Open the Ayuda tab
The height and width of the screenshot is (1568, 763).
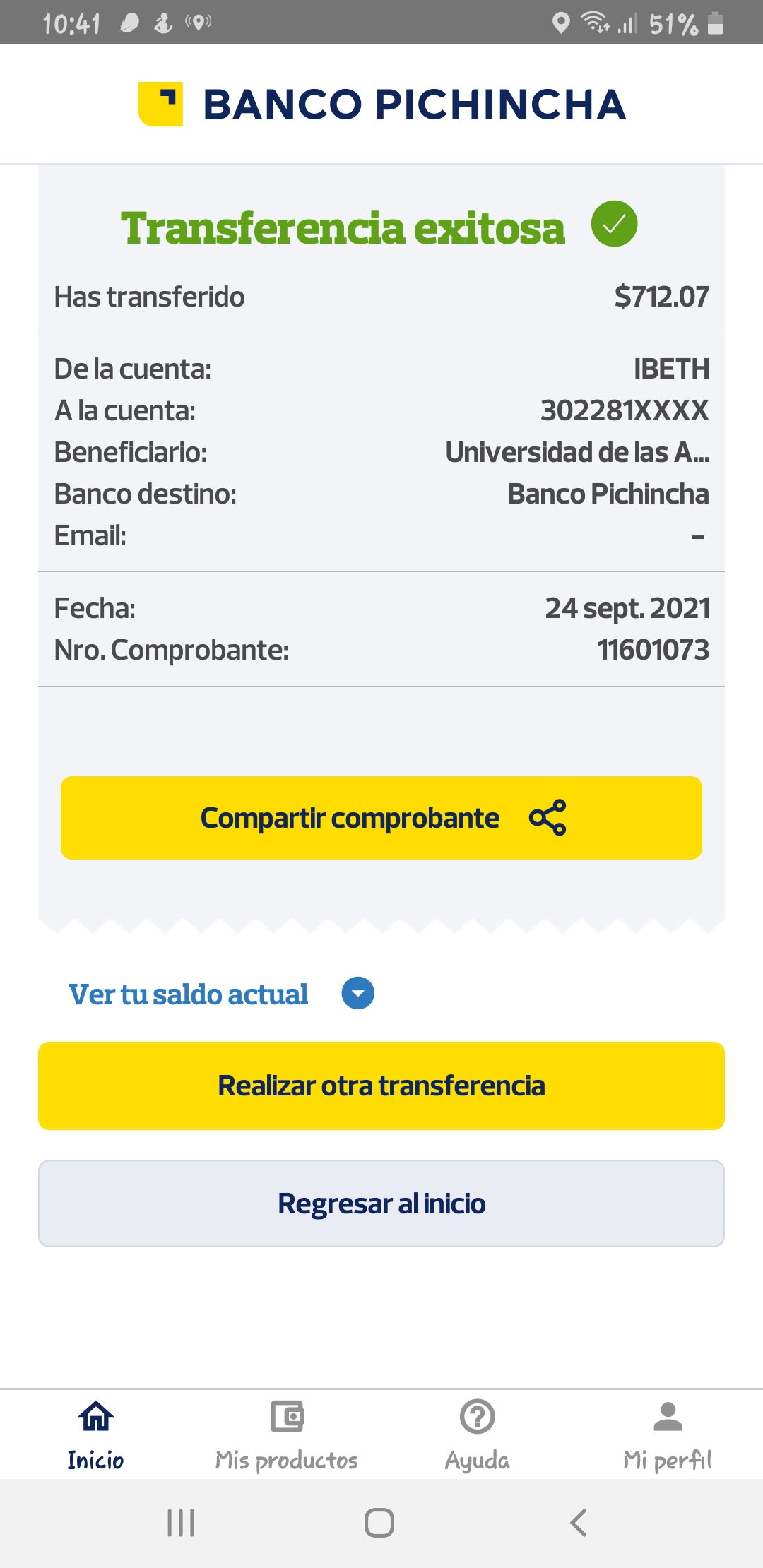(477, 1434)
